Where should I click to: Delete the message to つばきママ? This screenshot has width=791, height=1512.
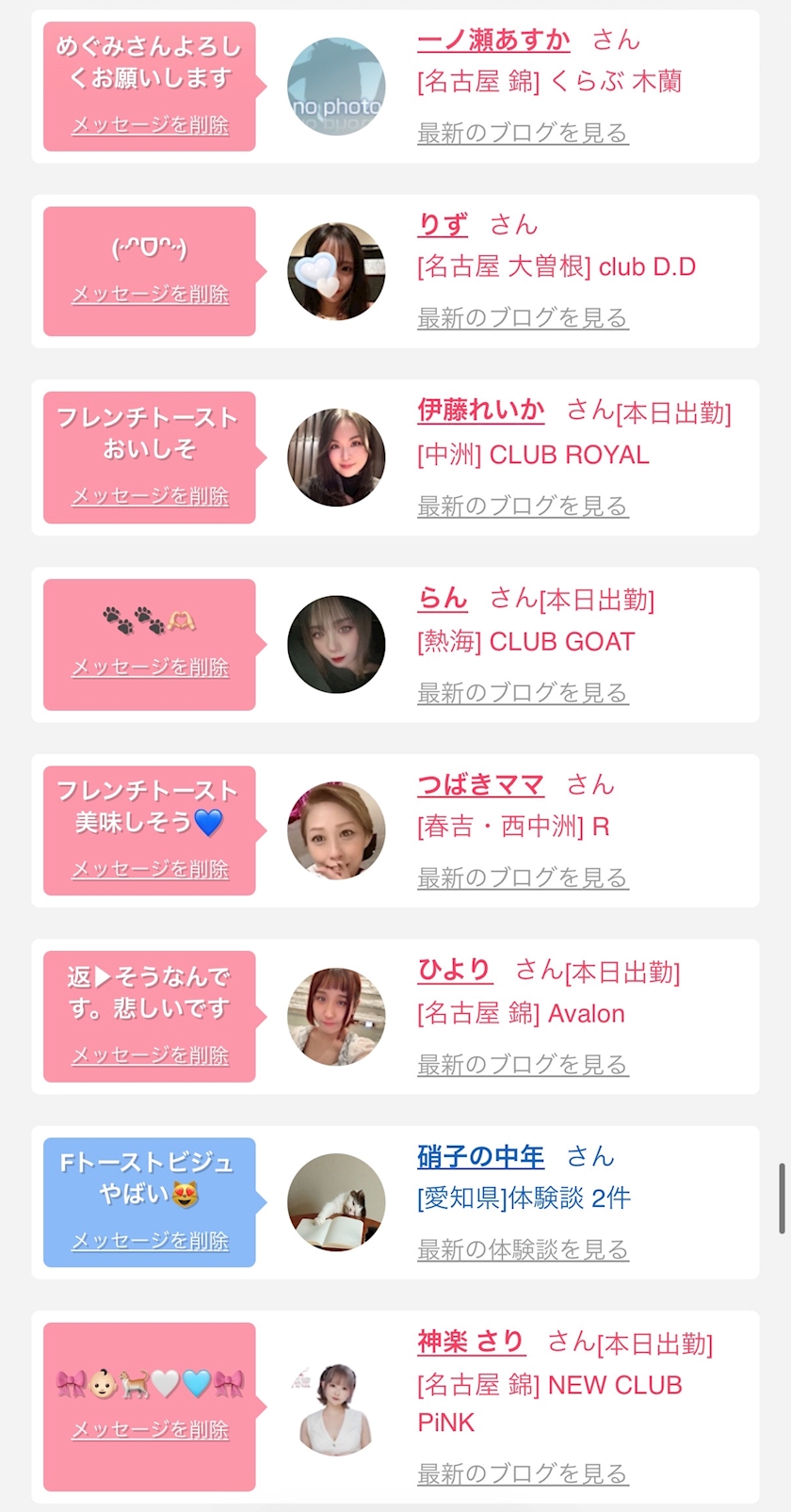pyautogui.click(x=150, y=869)
